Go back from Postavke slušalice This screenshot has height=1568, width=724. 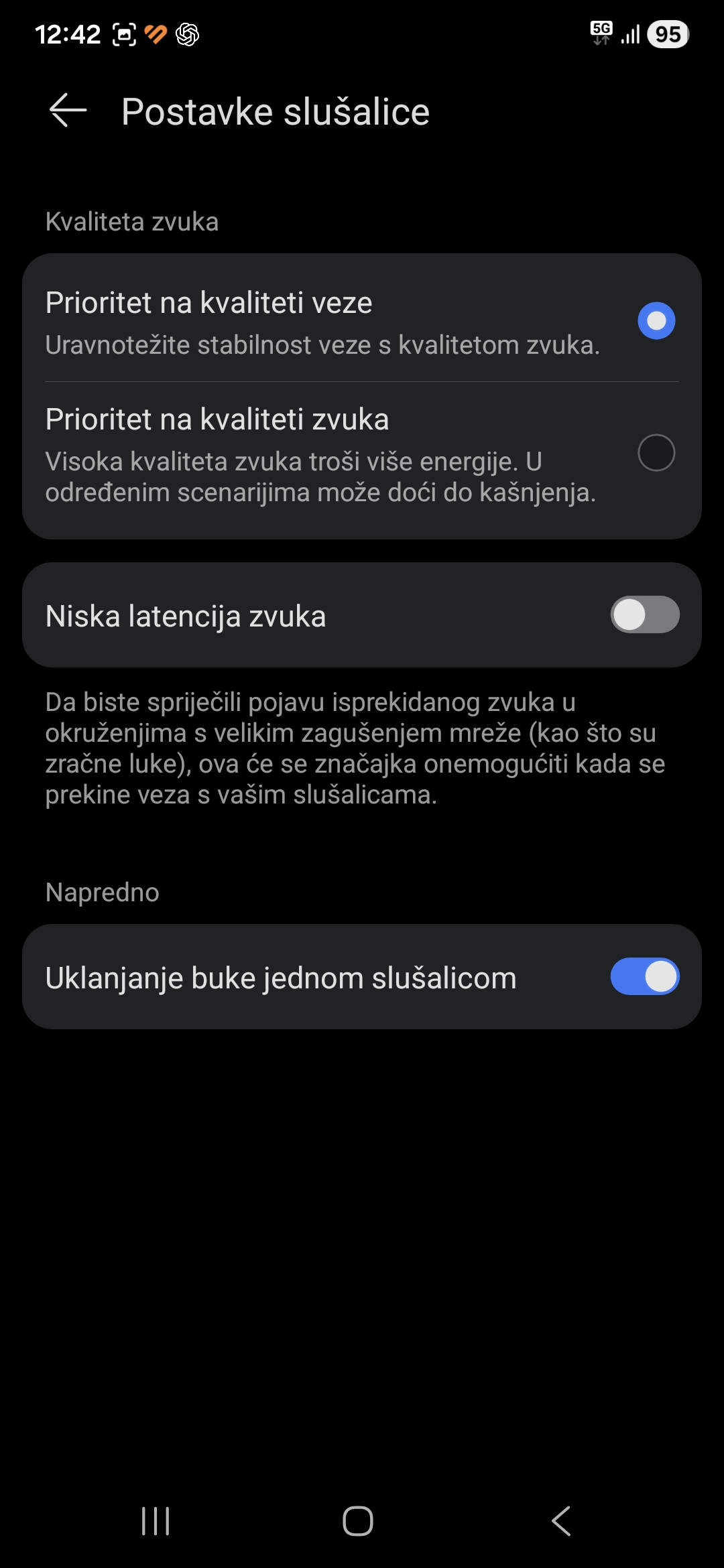click(x=68, y=111)
